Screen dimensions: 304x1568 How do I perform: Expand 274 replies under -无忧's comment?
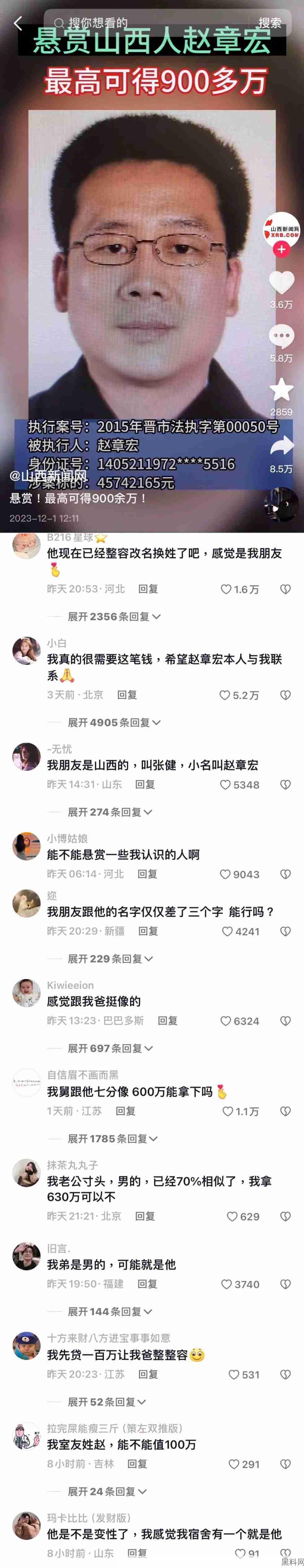click(x=110, y=812)
